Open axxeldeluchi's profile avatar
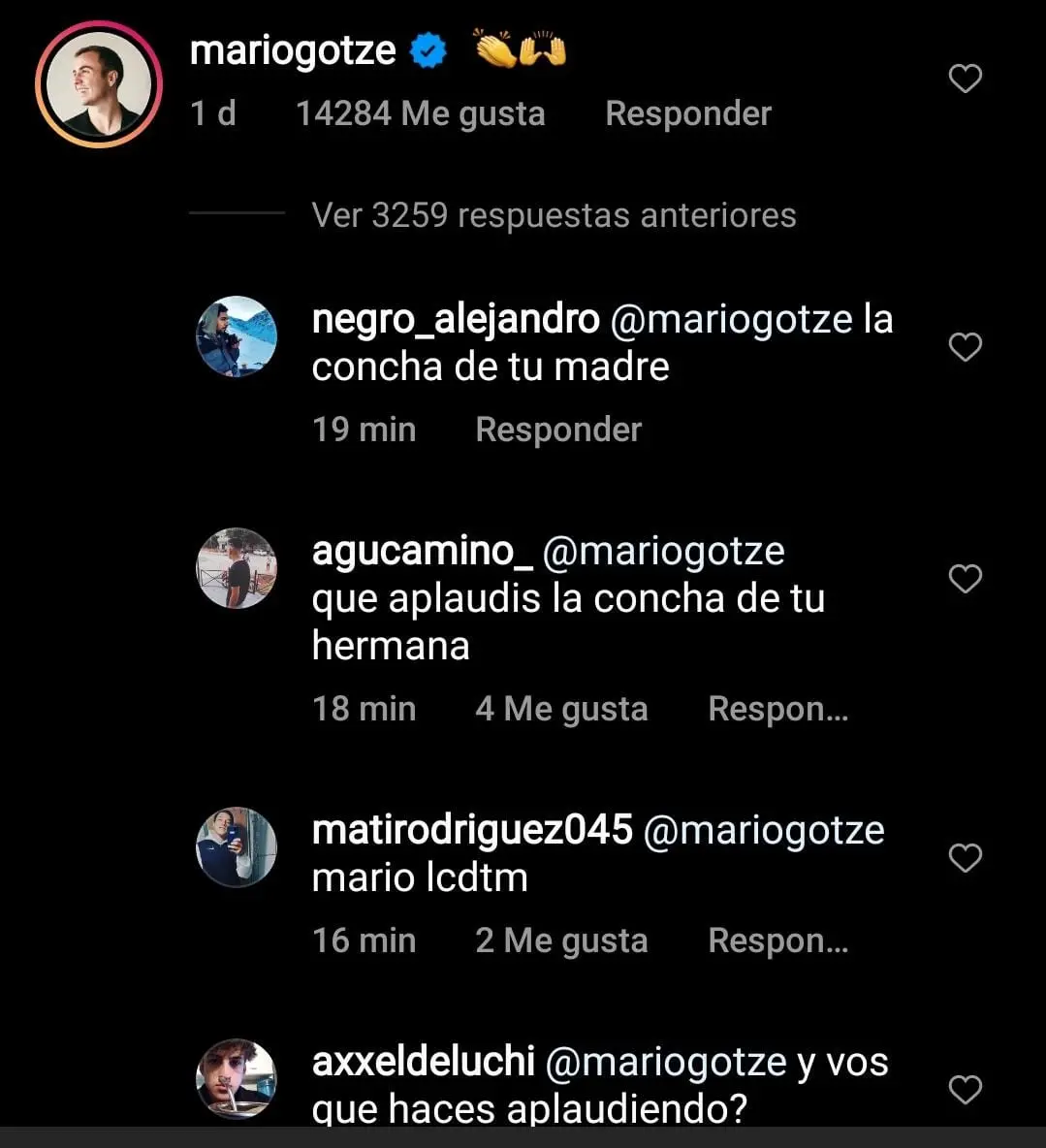This screenshot has height=1148, width=1046. (237, 1079)
